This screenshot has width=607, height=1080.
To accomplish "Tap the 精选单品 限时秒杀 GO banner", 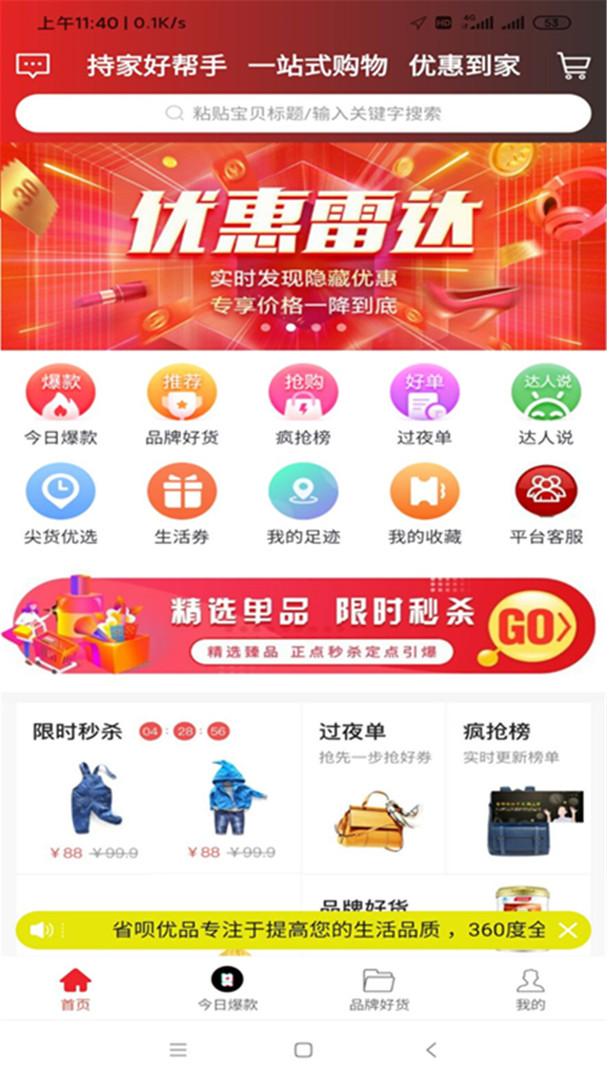I will tap(303, 626).
